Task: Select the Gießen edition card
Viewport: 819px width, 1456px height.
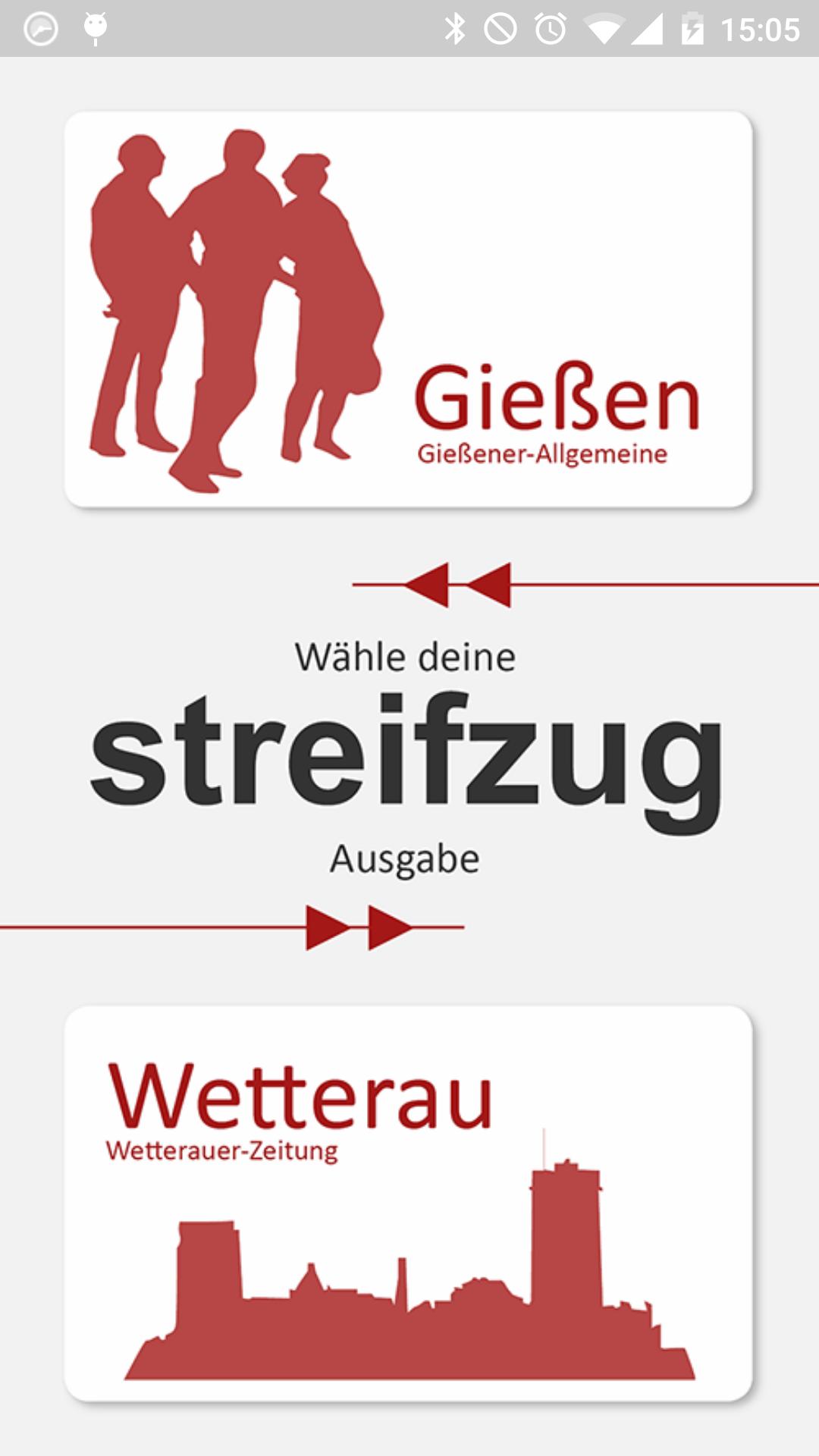Action: pos(409,309)
